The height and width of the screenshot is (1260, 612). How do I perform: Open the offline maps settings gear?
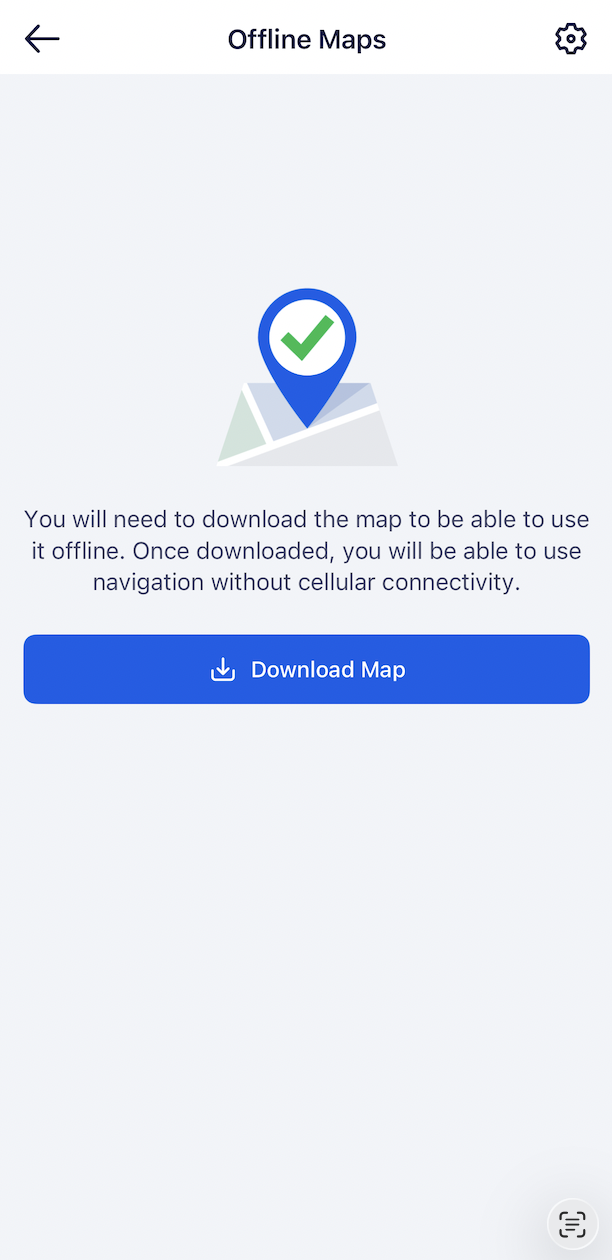[x=570, y=39]
